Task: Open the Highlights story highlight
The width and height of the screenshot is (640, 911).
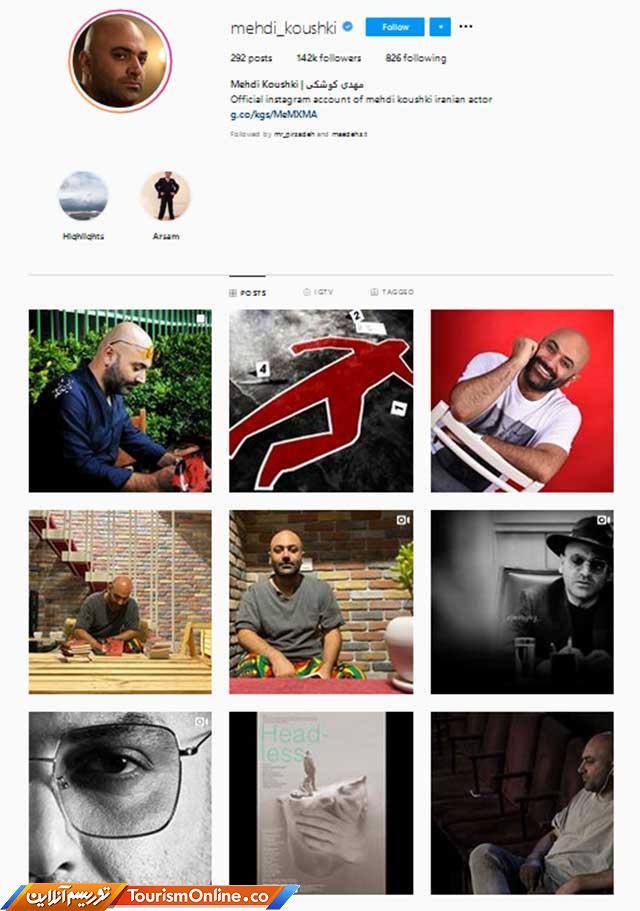Action: pos(83,197)
